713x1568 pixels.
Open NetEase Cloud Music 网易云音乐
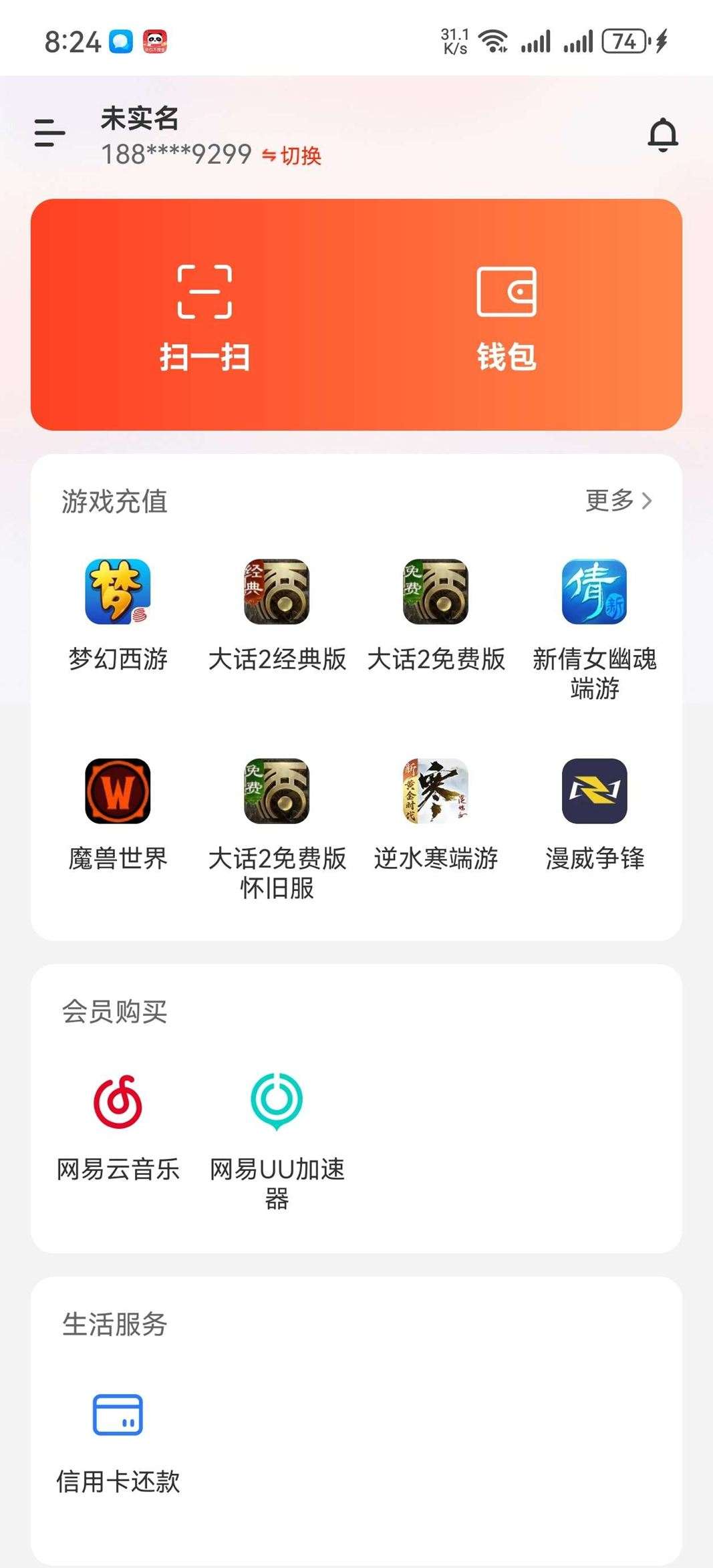pos(117,1106)
